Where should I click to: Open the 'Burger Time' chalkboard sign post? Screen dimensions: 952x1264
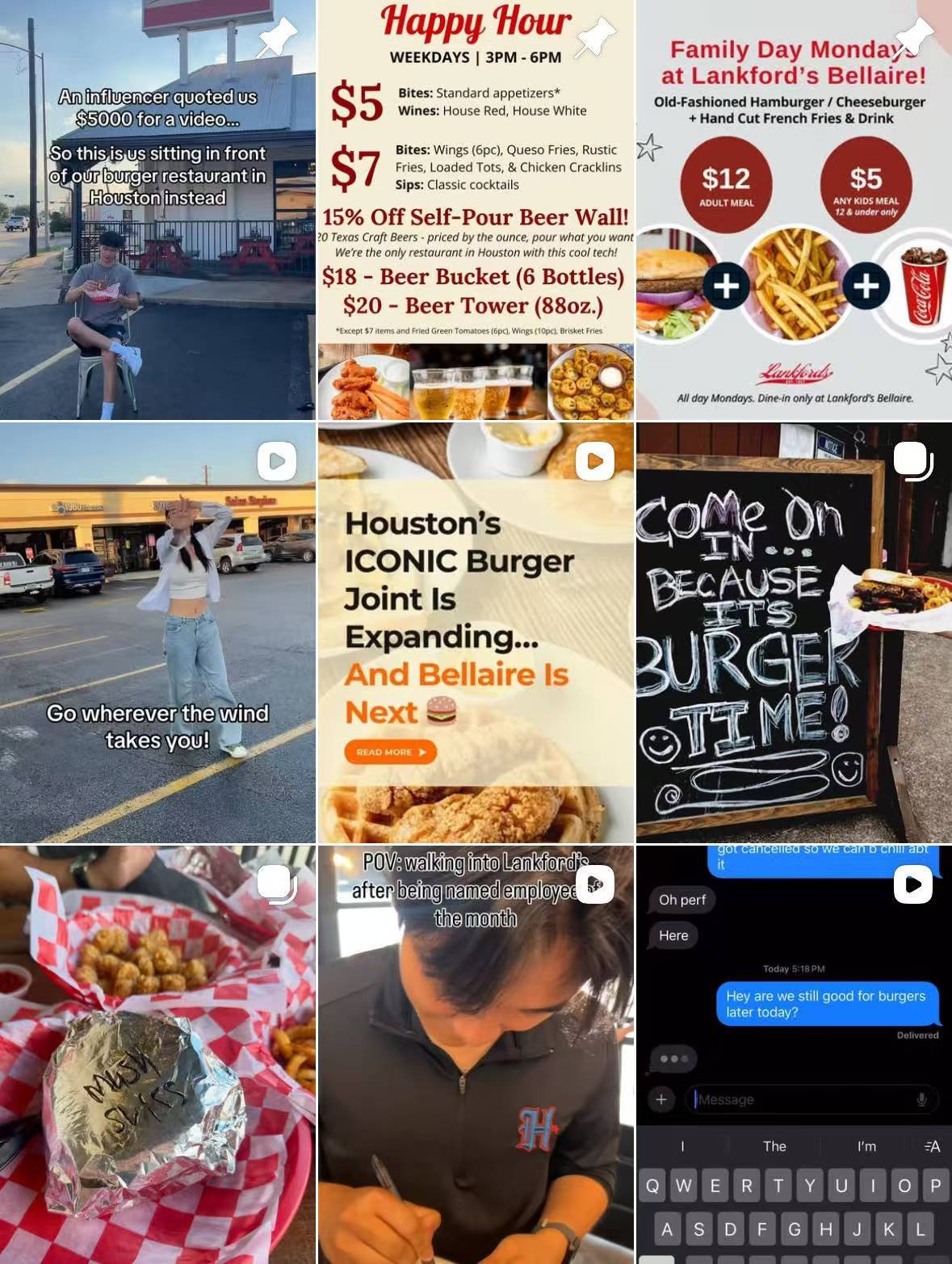tap(794, 632)
